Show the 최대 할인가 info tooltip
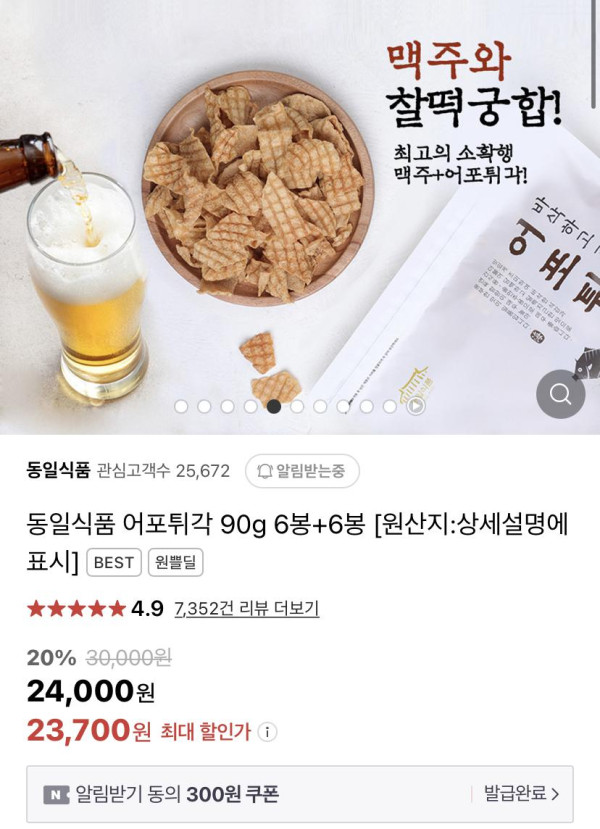 [270, 732]
